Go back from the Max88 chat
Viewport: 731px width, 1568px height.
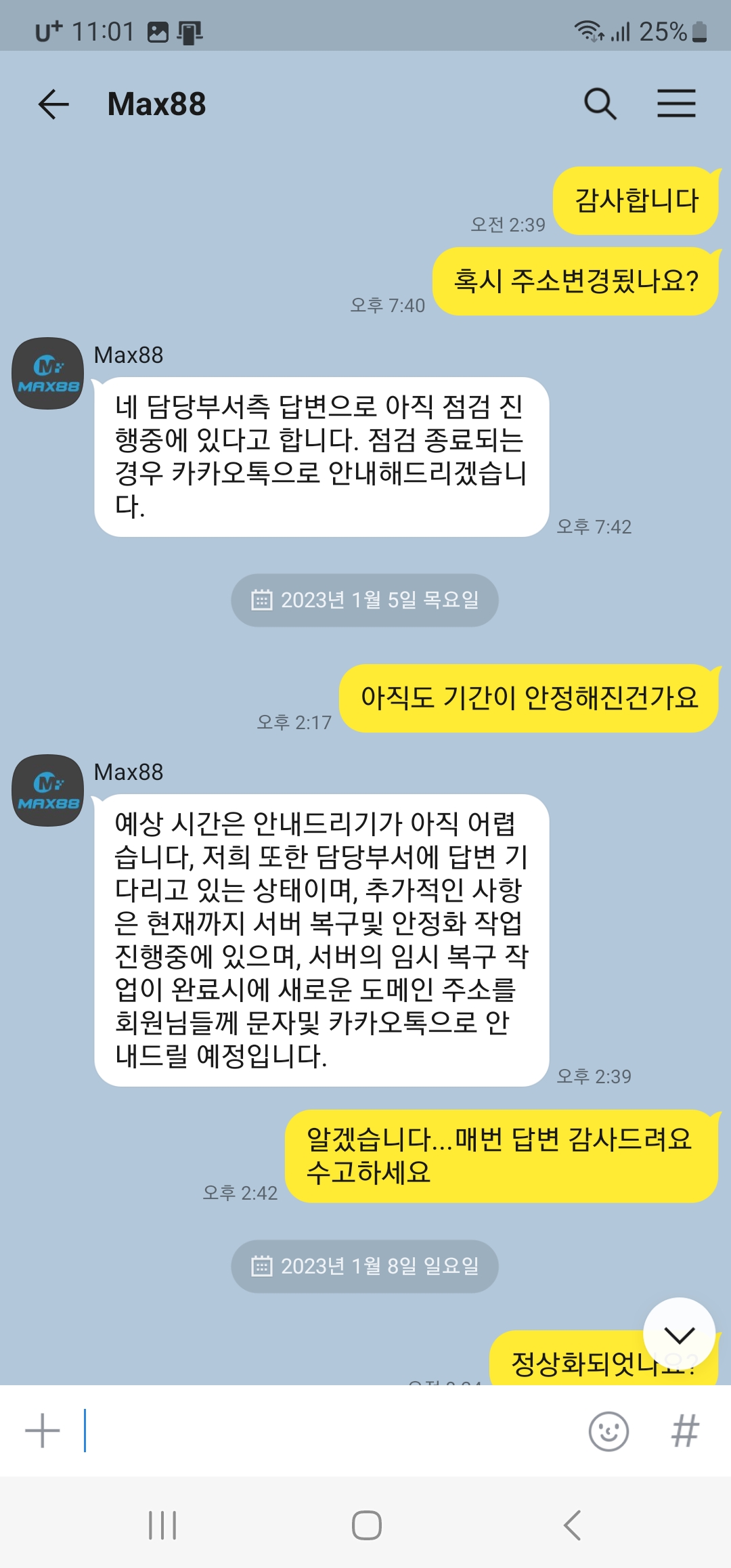pyautogui.click(x=53, y=104)
